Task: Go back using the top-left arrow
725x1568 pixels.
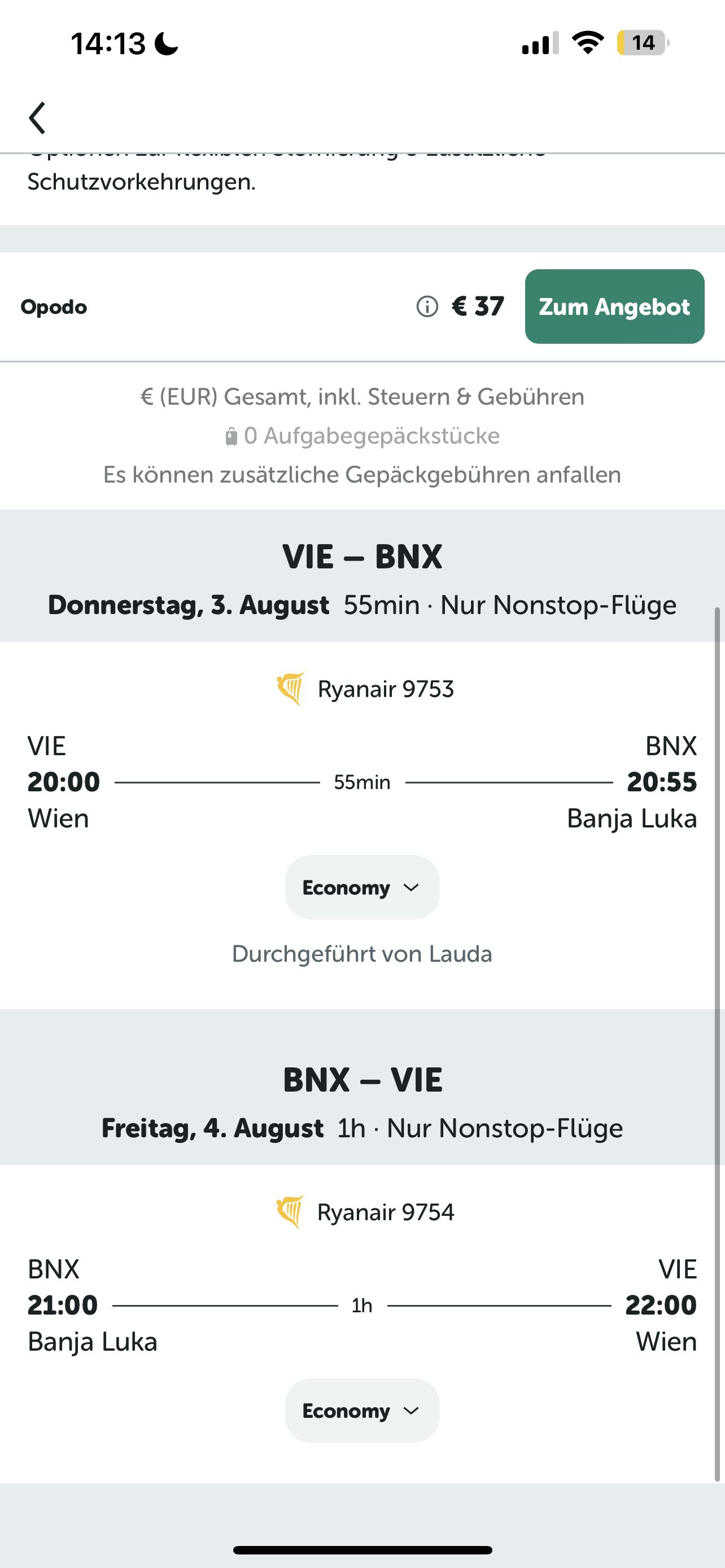Action: coord(37,117)
